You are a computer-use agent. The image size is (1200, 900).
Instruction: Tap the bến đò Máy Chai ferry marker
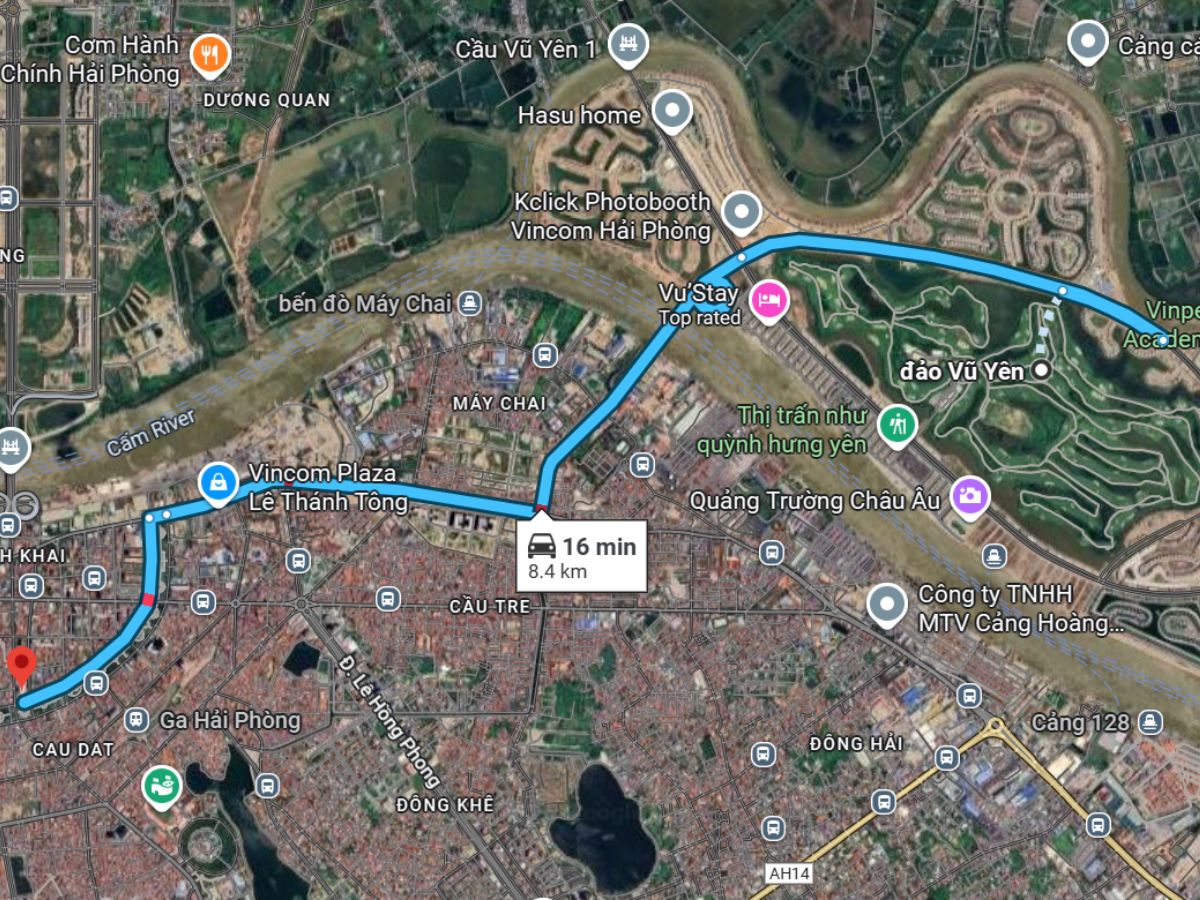pyautogui.click(x=469, y=302)
